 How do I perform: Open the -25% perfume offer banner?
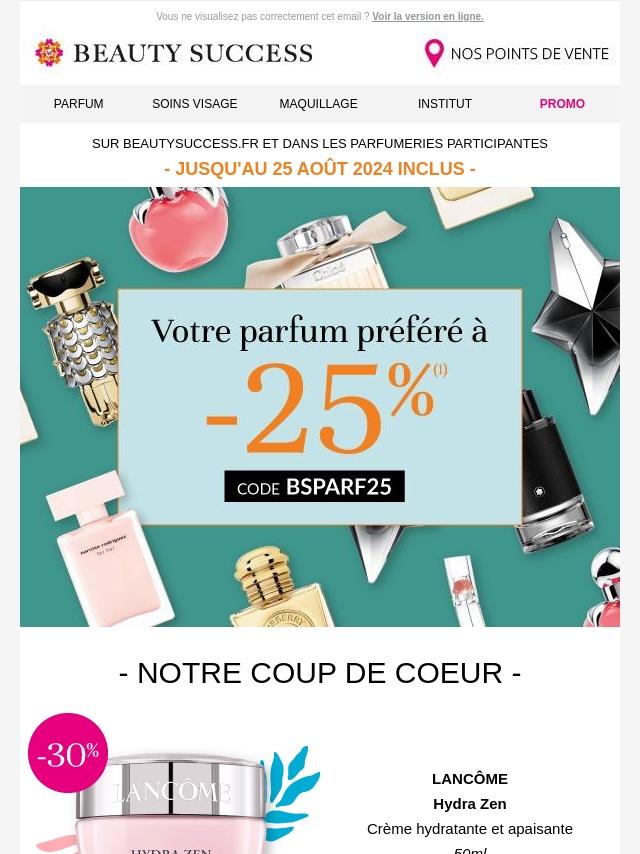point(320,407)
